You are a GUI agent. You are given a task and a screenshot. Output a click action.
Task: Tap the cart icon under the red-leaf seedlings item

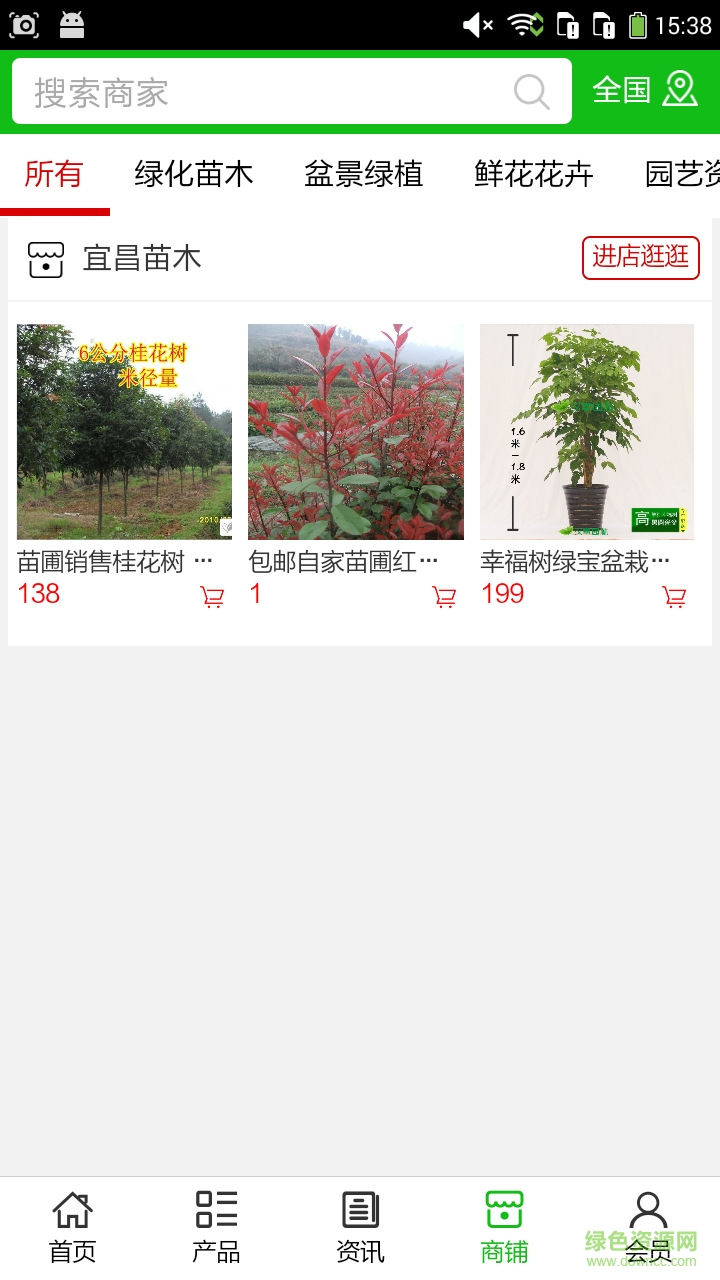coord(444,596)
